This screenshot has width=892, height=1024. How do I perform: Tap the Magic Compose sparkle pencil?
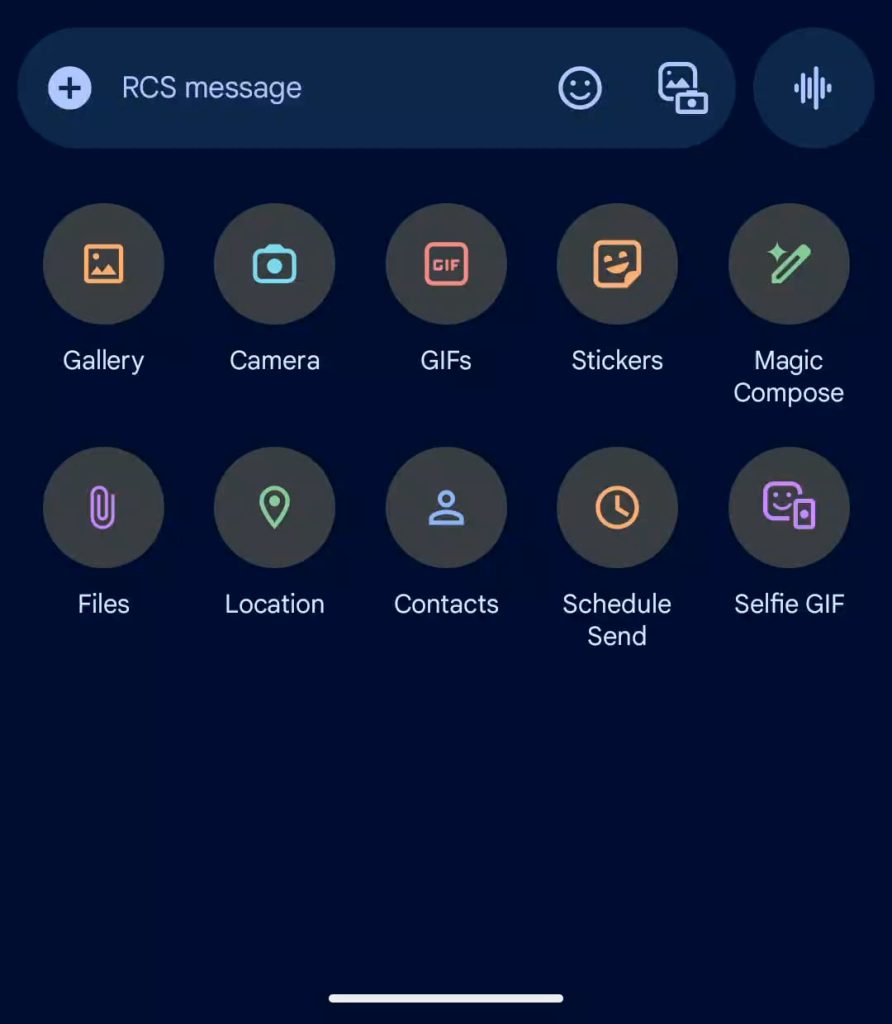click(788, 263)
